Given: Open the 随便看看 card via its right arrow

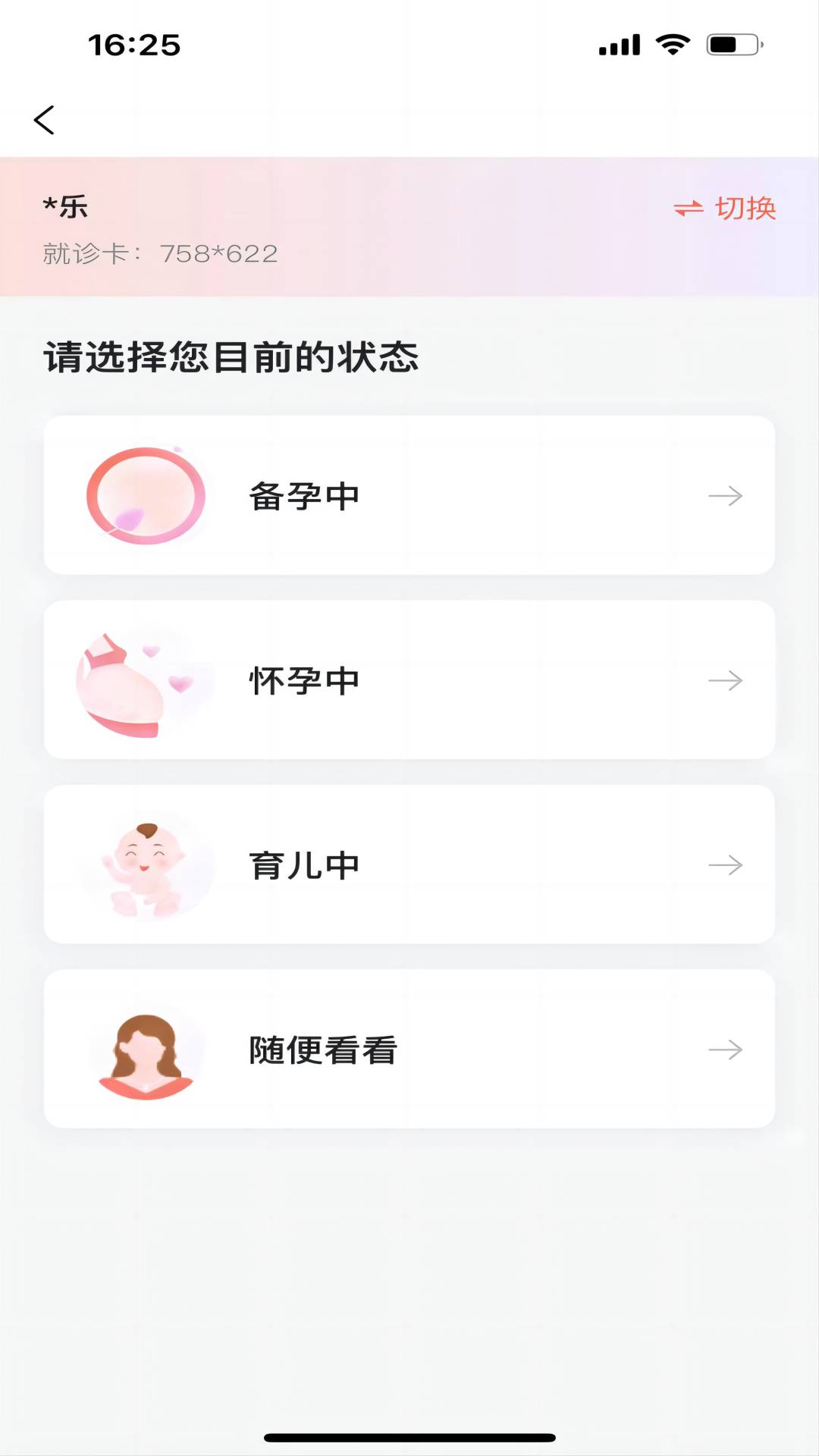Looking at the screenshot, I should (x=726, y=1049).
